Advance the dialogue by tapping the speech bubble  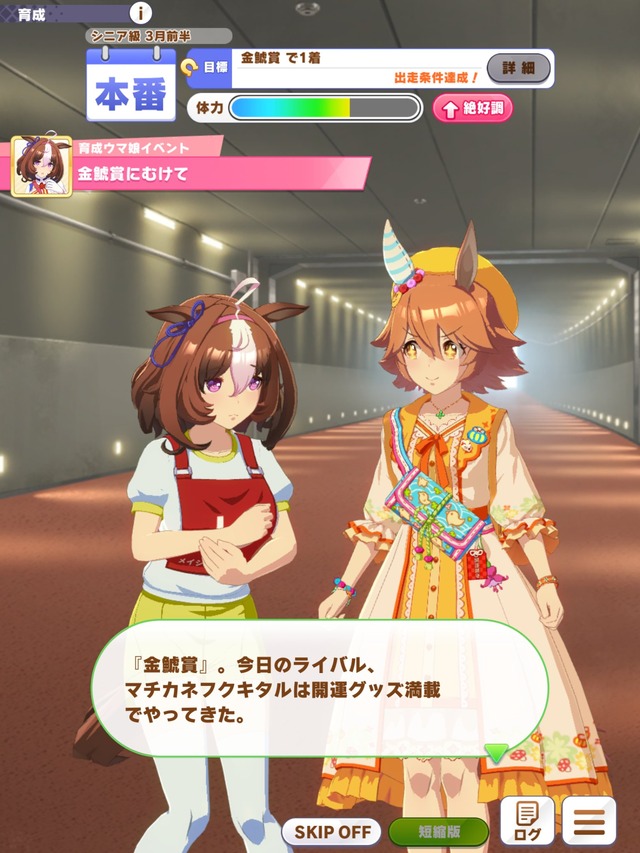coord(320,690)
